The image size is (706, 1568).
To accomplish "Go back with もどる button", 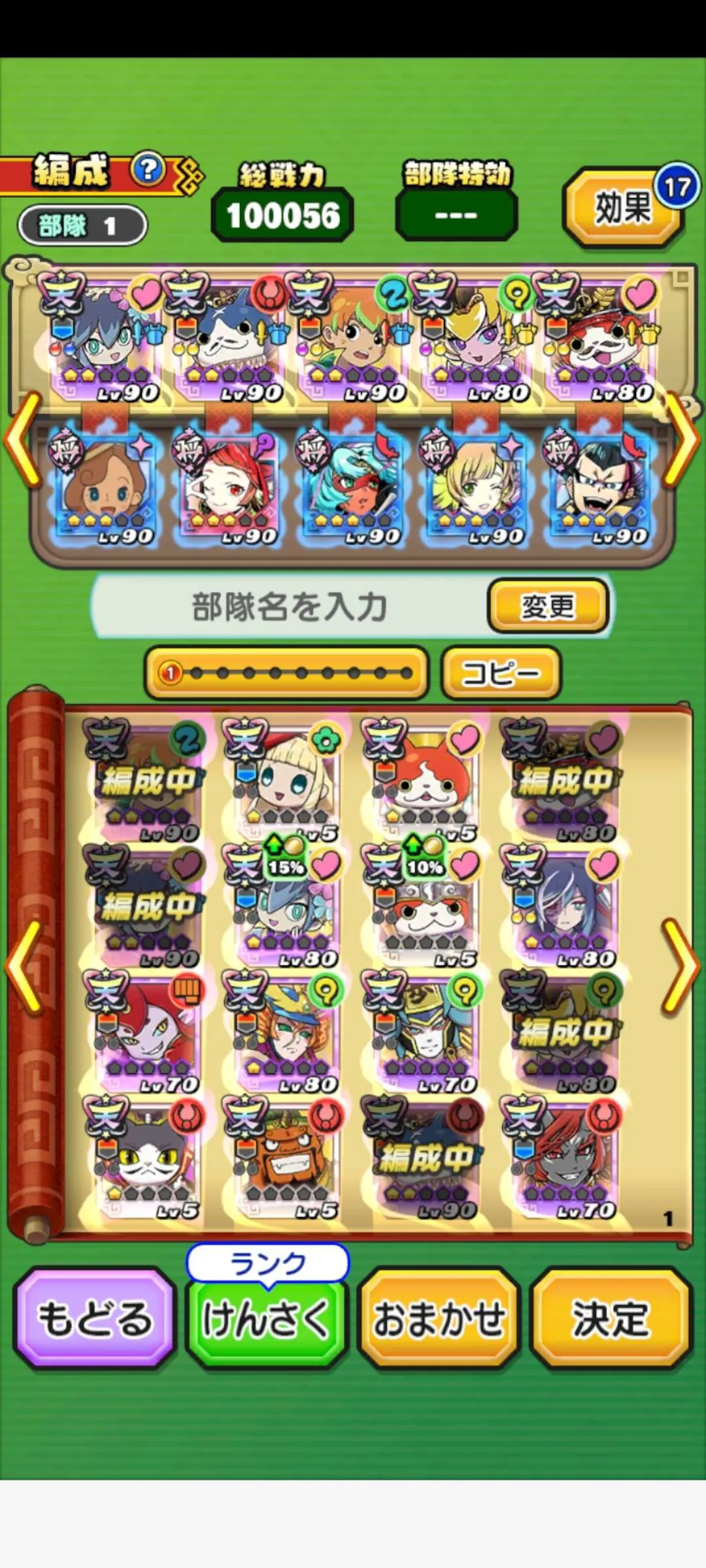I will pyautogui.click(x=95, y=1318).
